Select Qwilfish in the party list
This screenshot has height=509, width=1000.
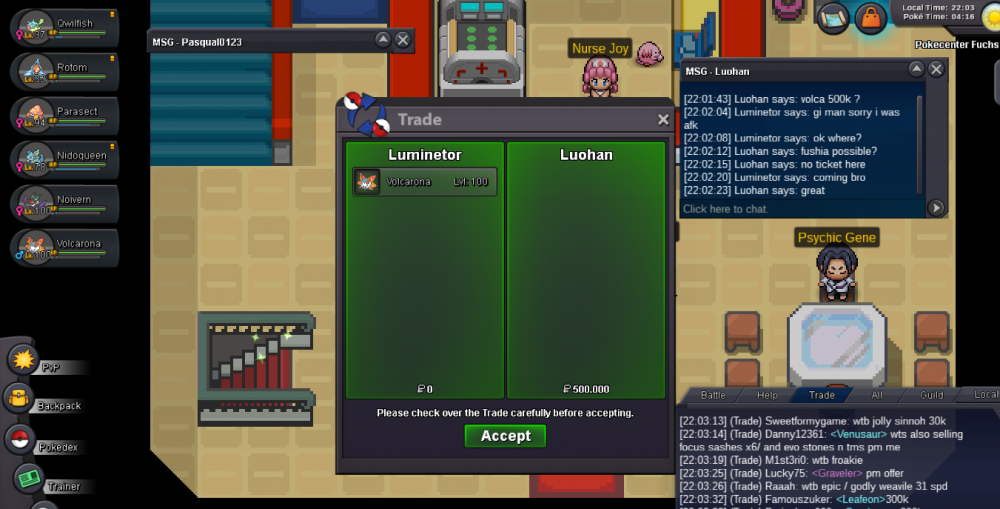pos(65,26)
